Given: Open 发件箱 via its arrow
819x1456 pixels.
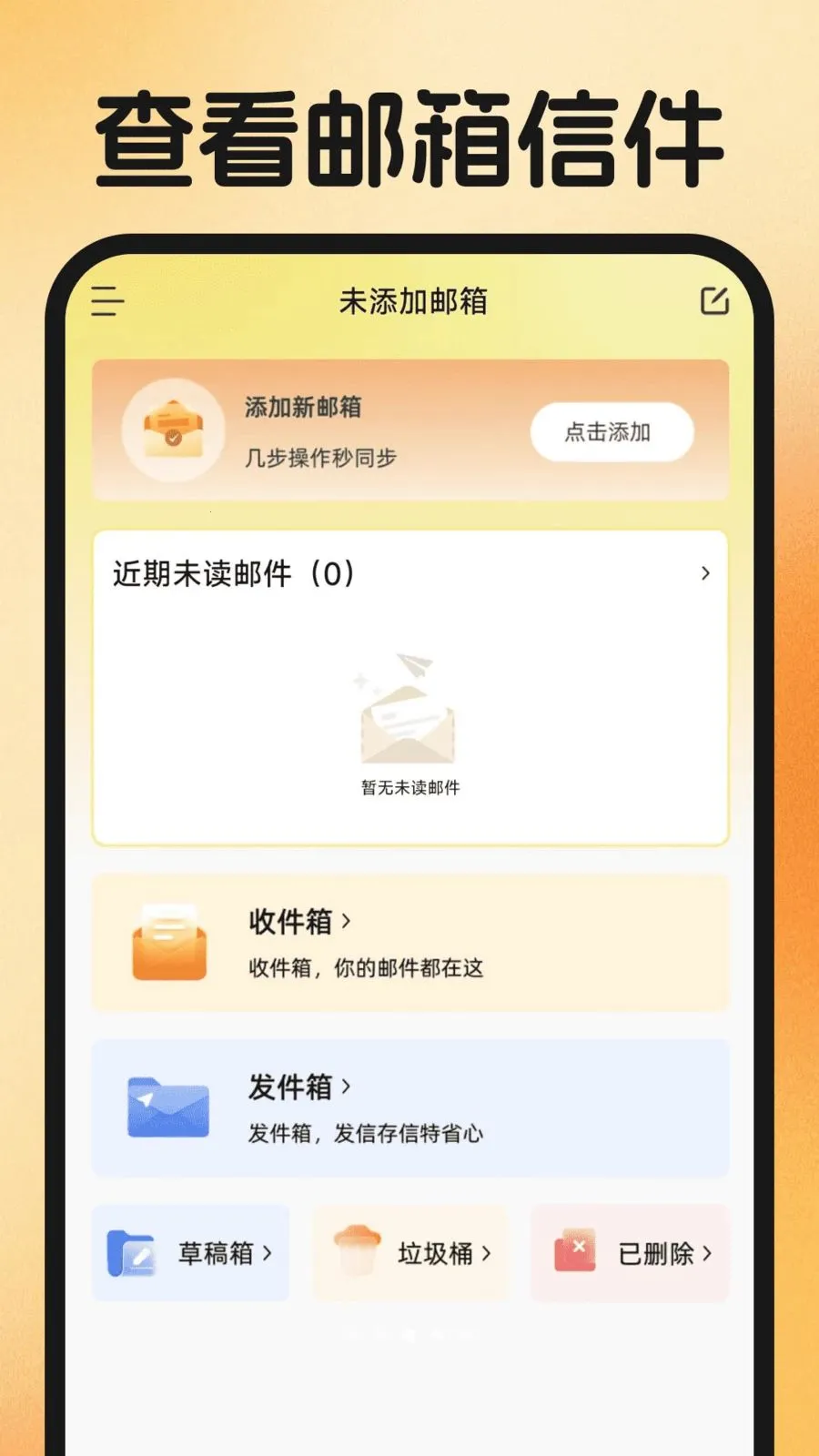Looking at the screenshot, I should 347,1087.
